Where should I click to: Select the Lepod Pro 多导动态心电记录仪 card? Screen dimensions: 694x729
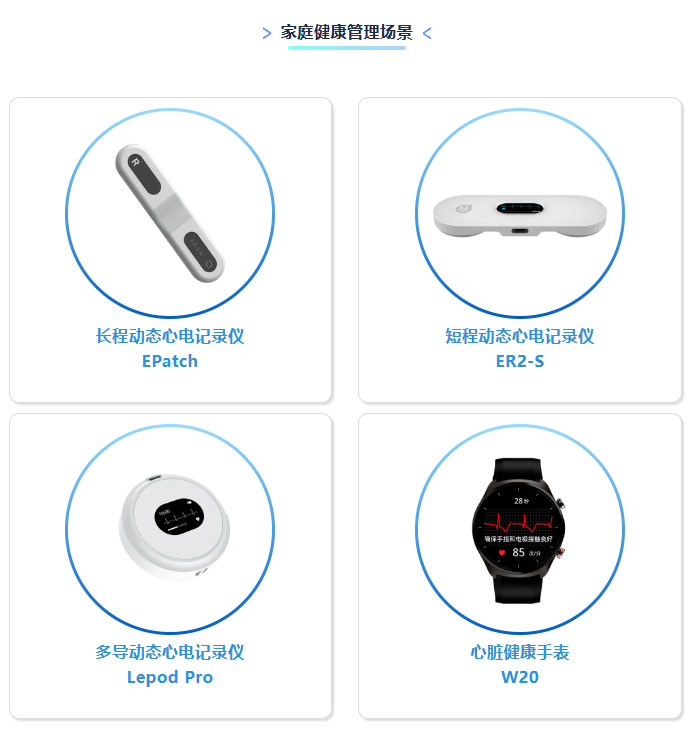tap(170, 566)
